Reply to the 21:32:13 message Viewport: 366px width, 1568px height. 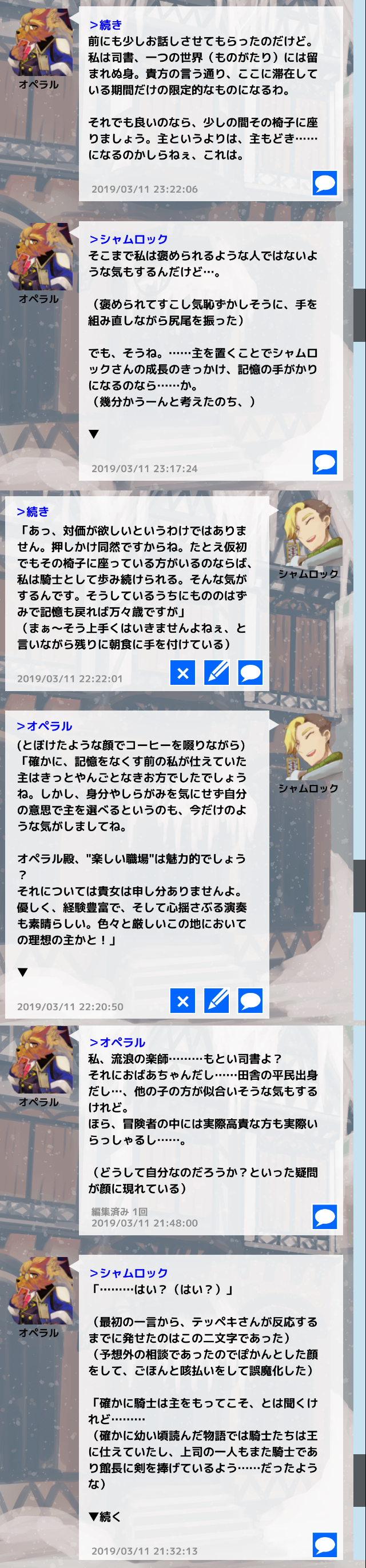tap(325, 1545)
